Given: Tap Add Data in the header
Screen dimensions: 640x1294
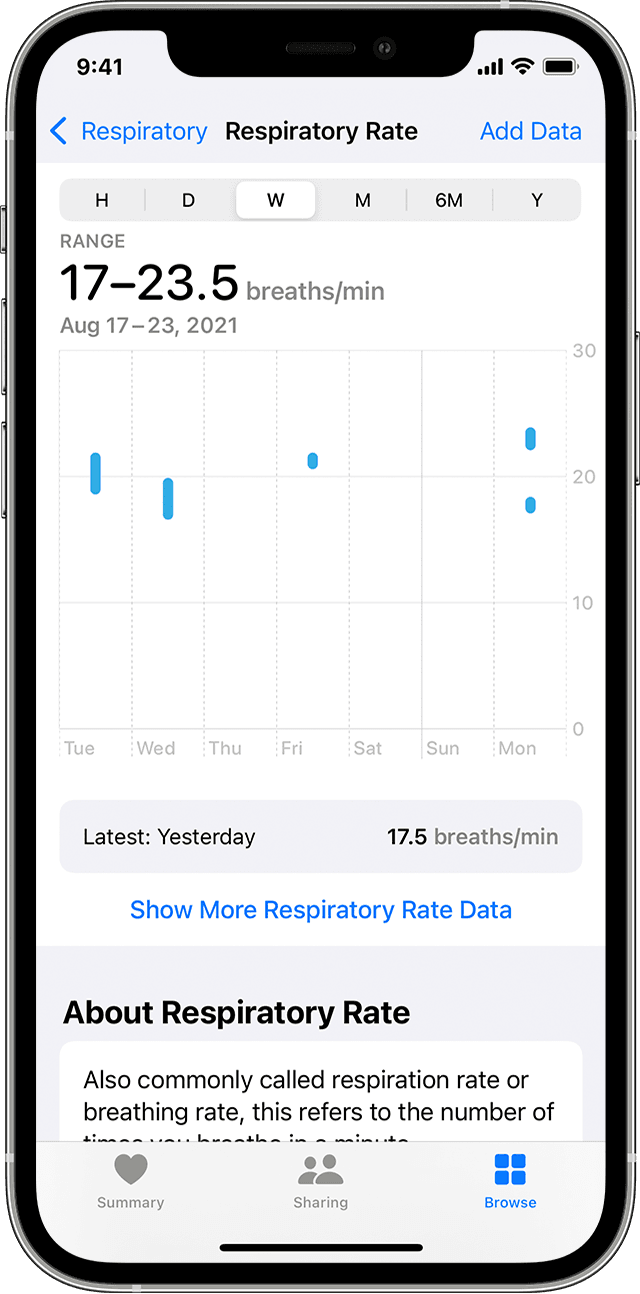Looking at the screenshot, I should point(531,131).
